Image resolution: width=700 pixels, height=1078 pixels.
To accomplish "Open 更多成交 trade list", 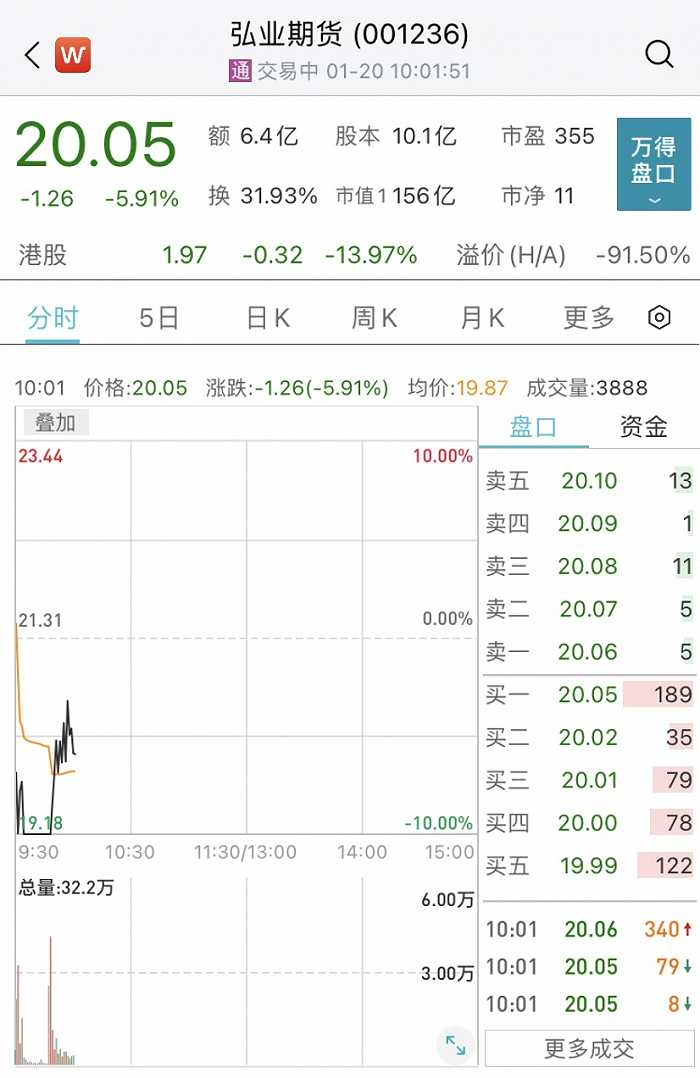I will pos(589,1048).
